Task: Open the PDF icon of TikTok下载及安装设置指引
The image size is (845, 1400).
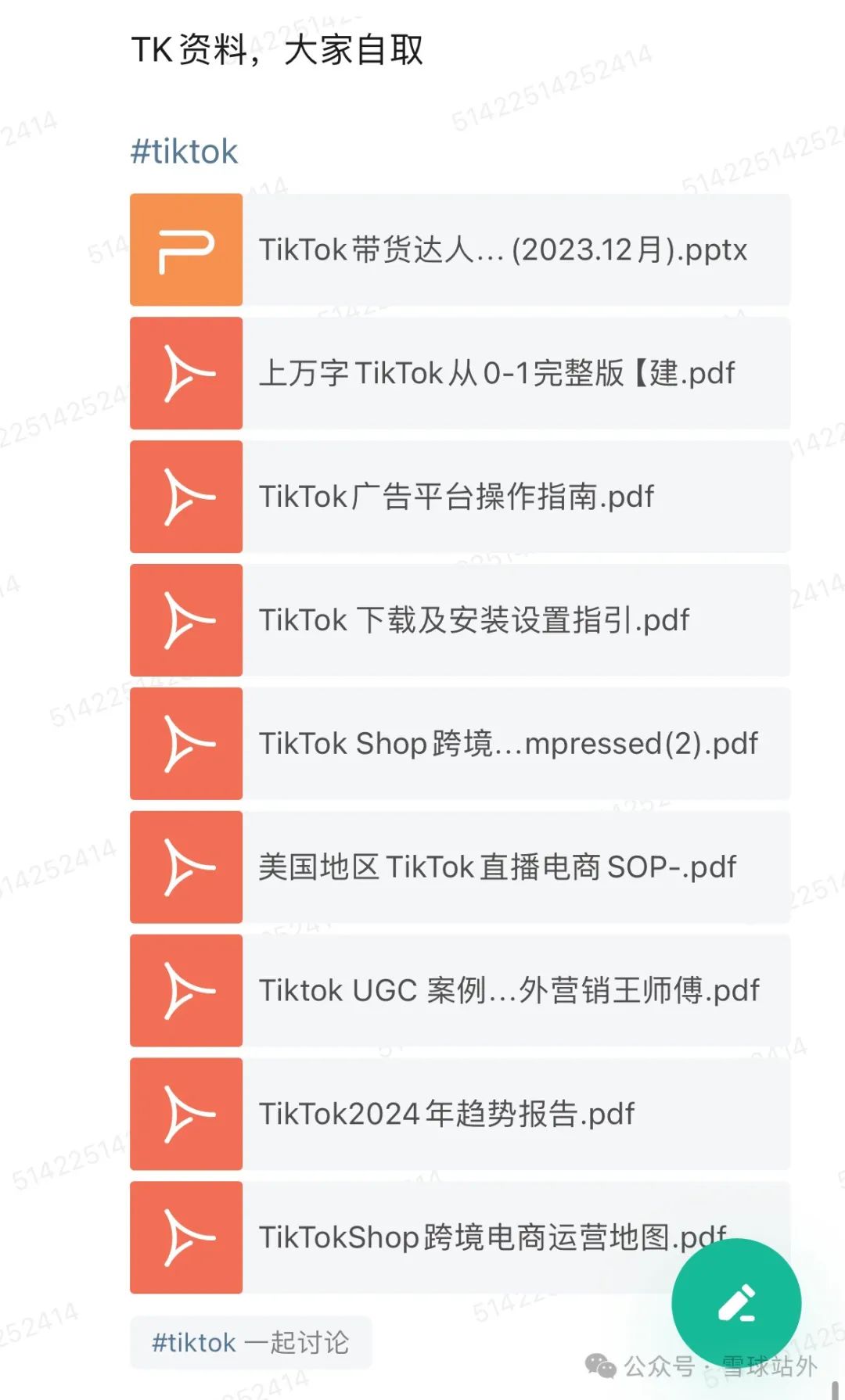Action: point(185,620)
